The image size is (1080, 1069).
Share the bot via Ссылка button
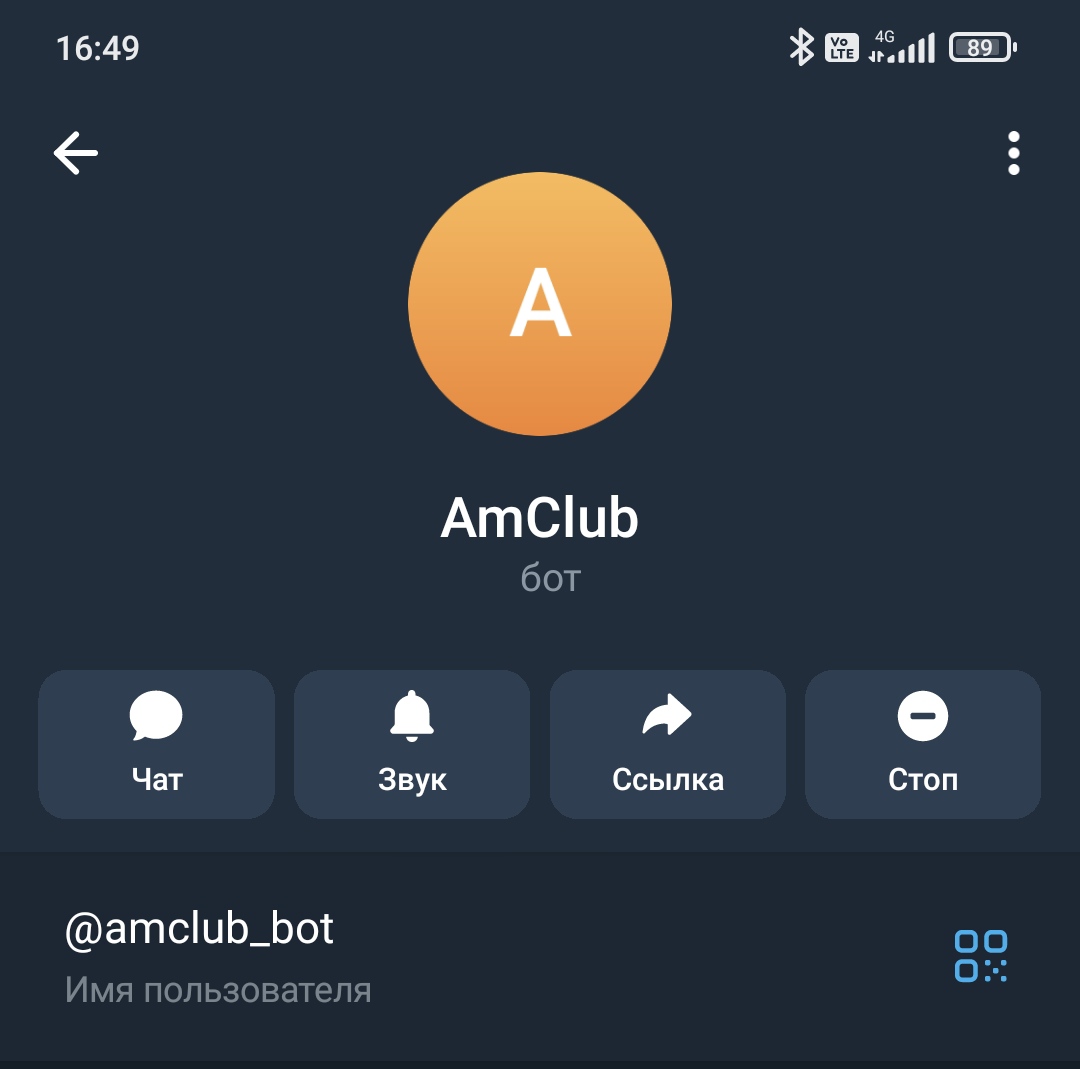pyautogui.click(x=668, y=744)
